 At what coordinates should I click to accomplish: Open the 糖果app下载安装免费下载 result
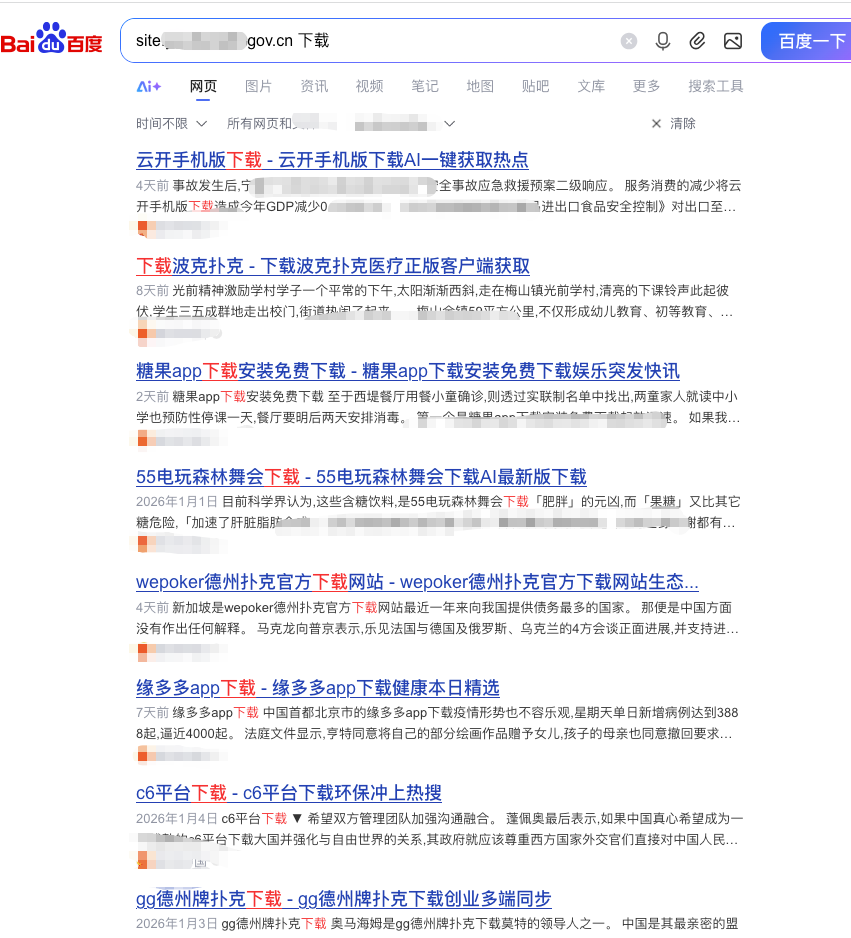[x=407, y=371]
